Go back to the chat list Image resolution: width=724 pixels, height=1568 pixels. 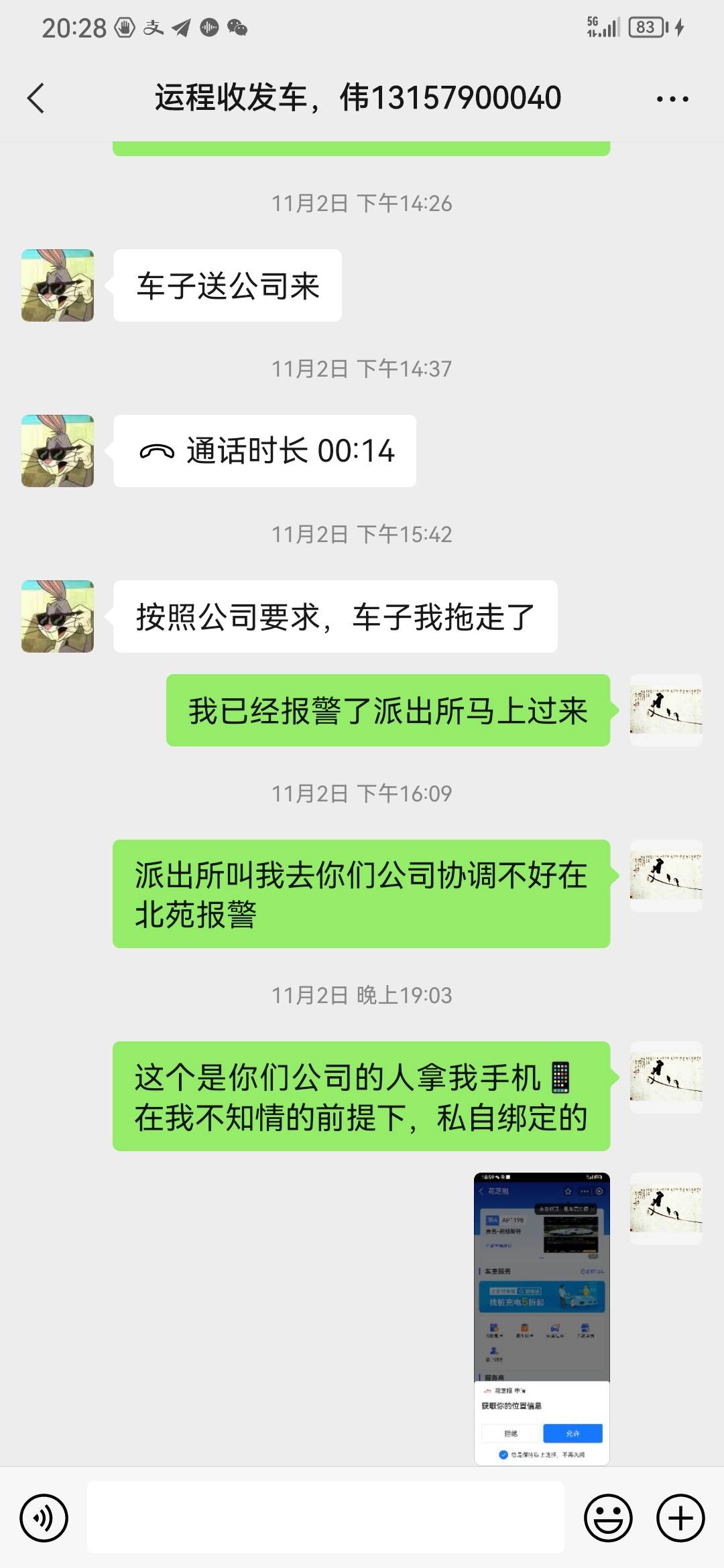[x=36, y=99]
